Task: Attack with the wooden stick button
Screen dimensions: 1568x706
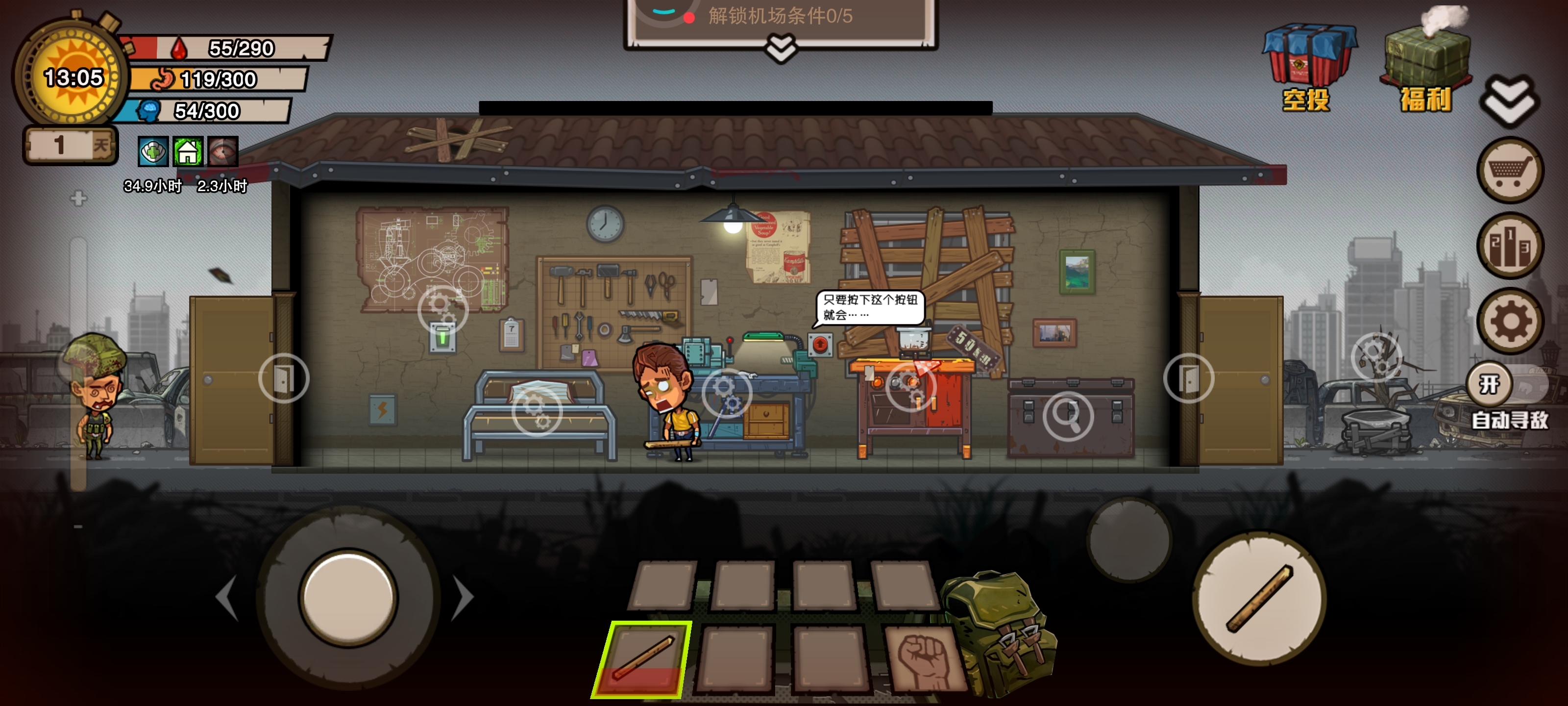Action: coord(1259,598)
